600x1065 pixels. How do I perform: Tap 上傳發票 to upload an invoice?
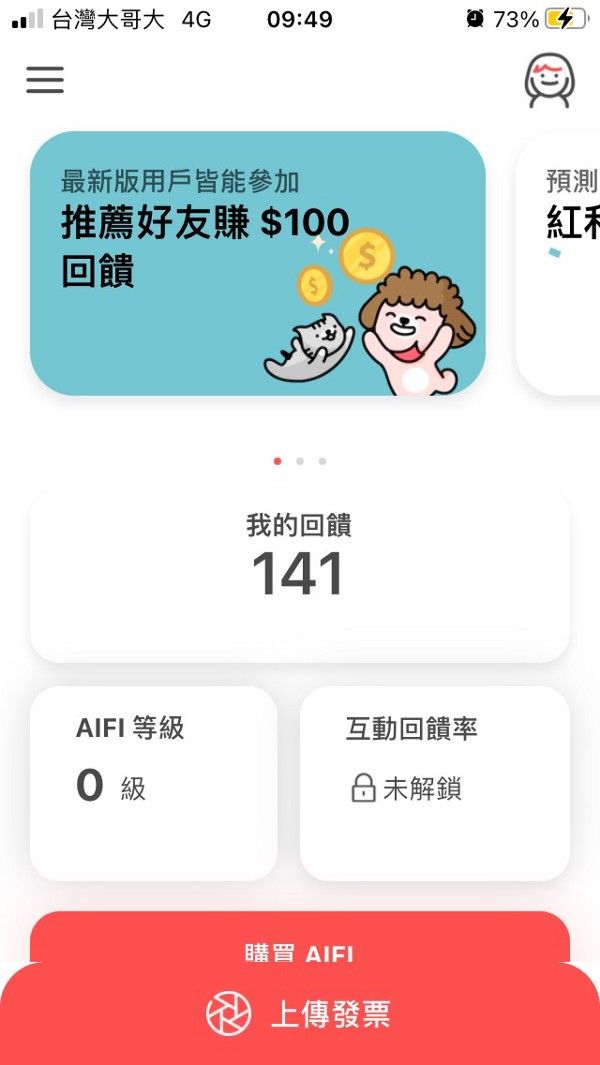point(299,1015)
